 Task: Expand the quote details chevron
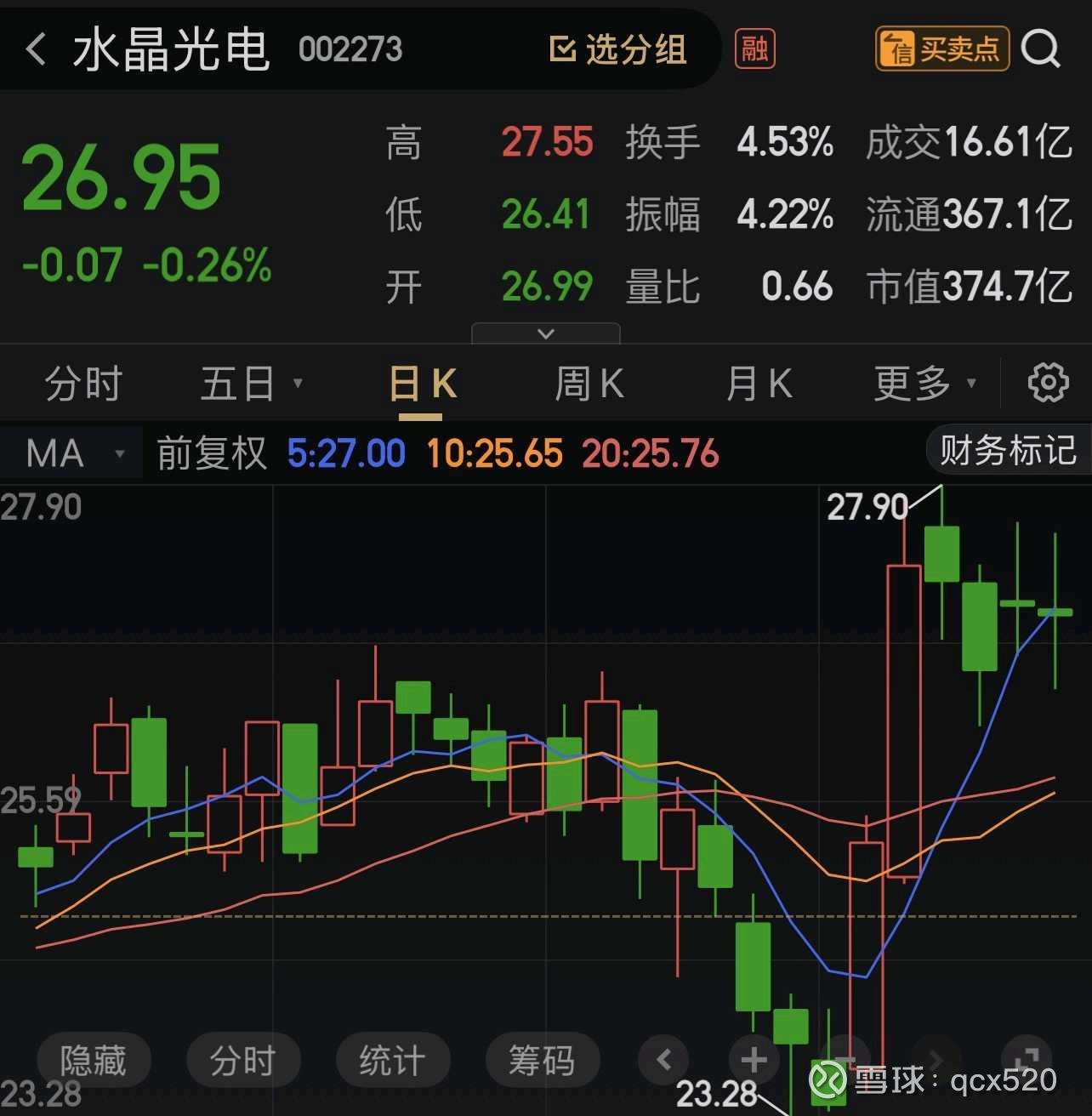click(x=545, y=333)
